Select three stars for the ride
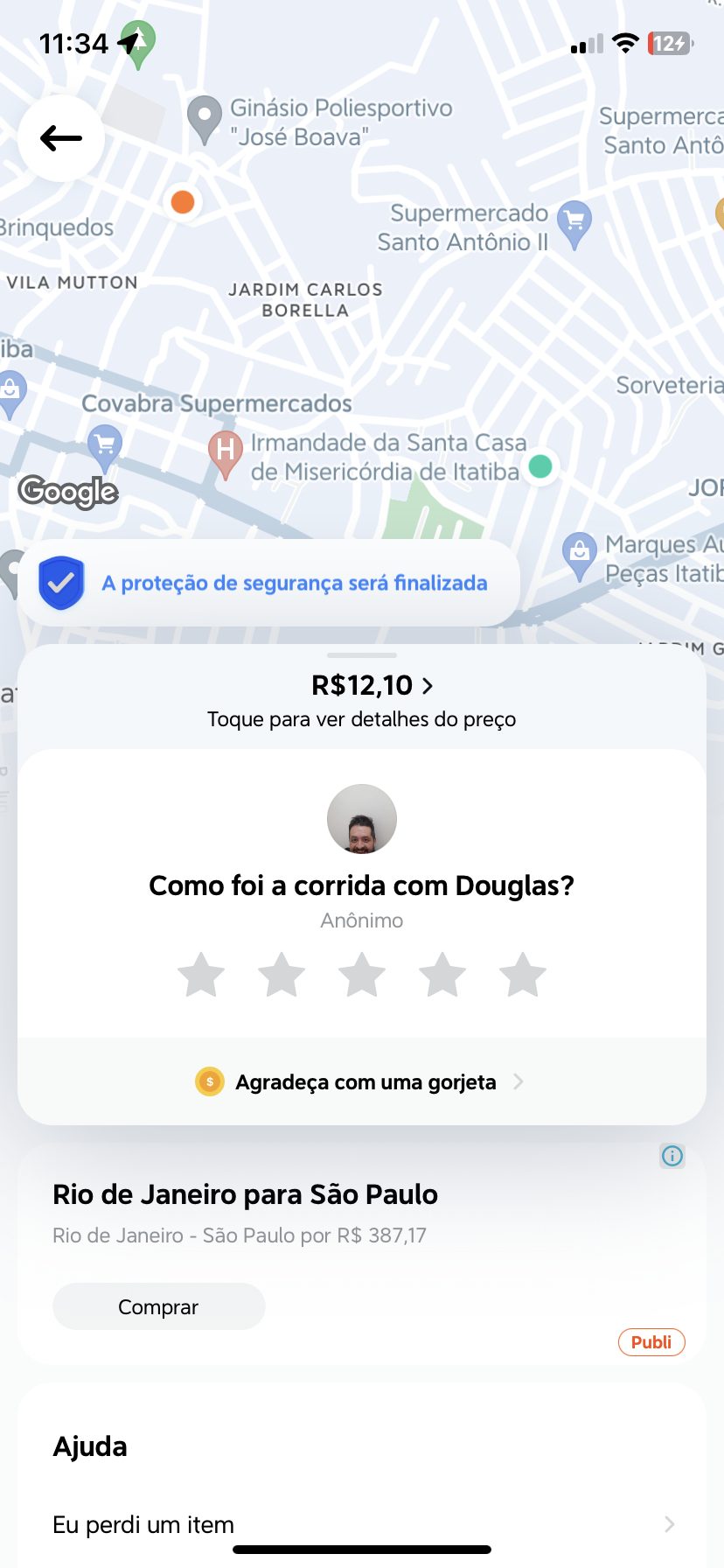The width and height of the screenshot is (724, 1568). point(362,975)
